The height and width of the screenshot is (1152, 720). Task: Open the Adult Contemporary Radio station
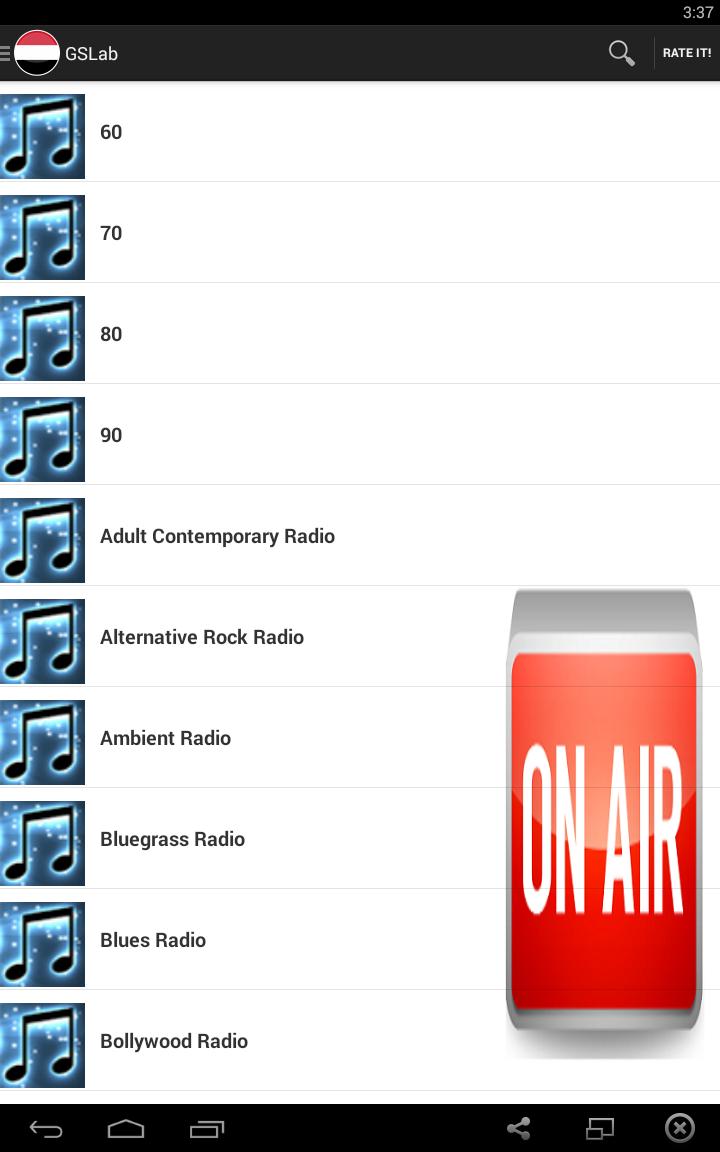click(217, 536)
